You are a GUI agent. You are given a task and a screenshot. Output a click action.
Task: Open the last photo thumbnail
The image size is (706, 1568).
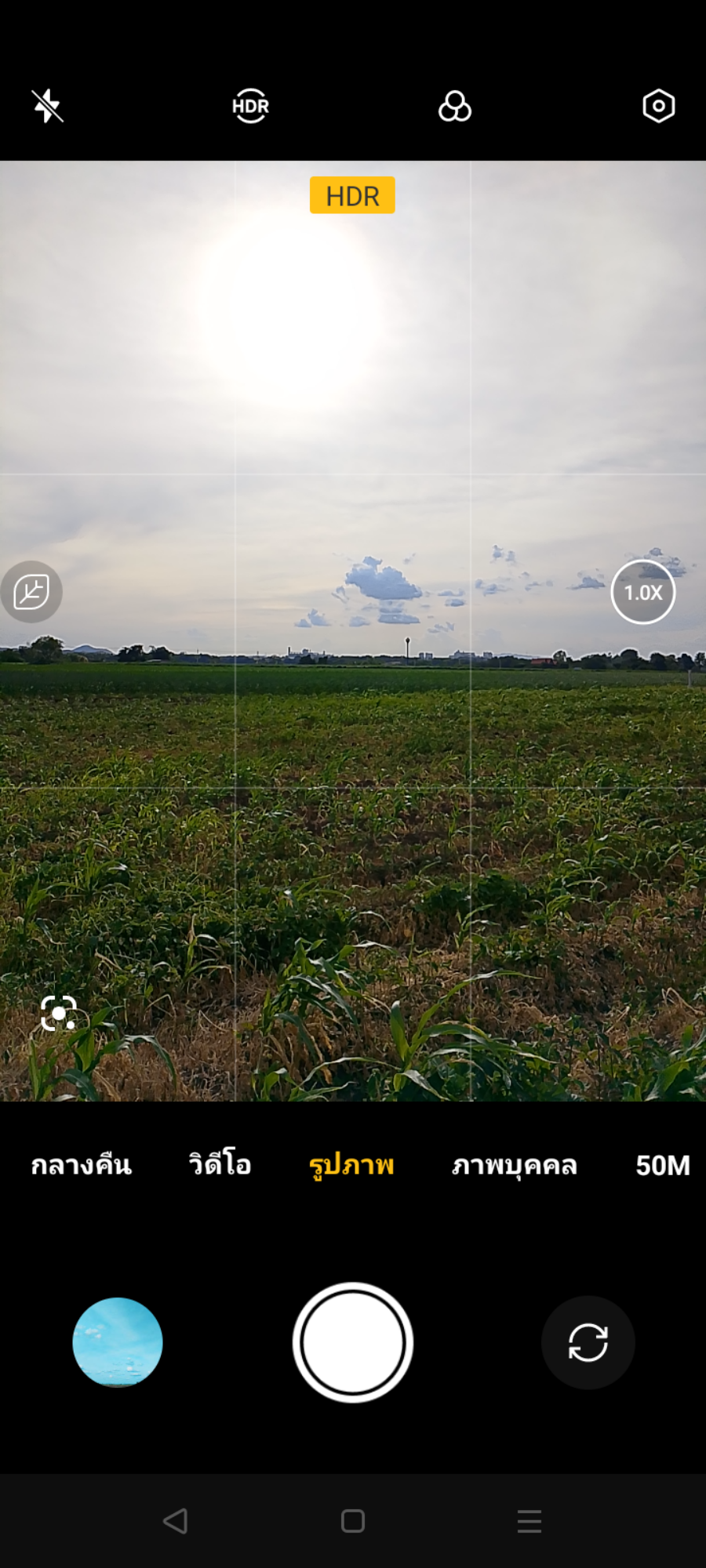(118, 1342)
